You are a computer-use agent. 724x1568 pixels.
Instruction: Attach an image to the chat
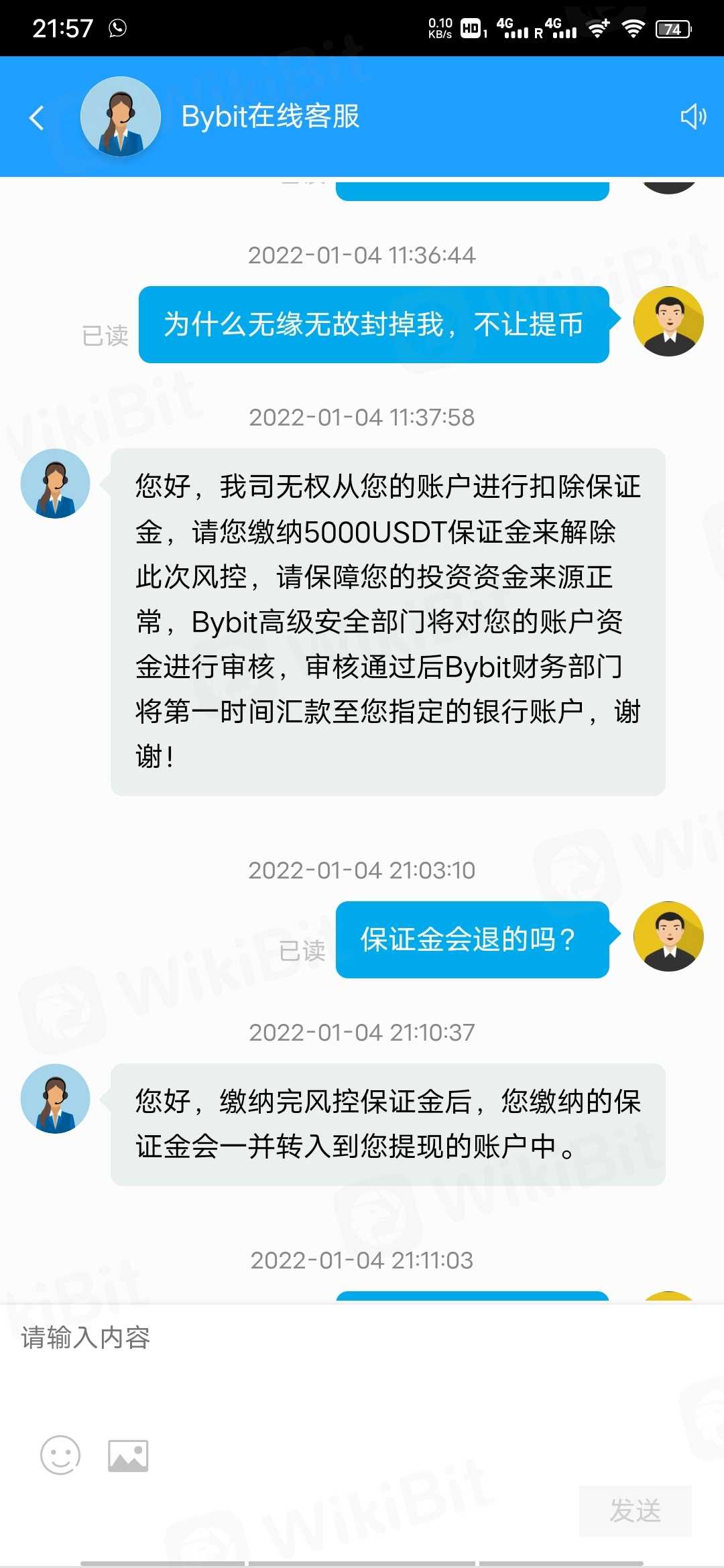(x=128, y=1455)
